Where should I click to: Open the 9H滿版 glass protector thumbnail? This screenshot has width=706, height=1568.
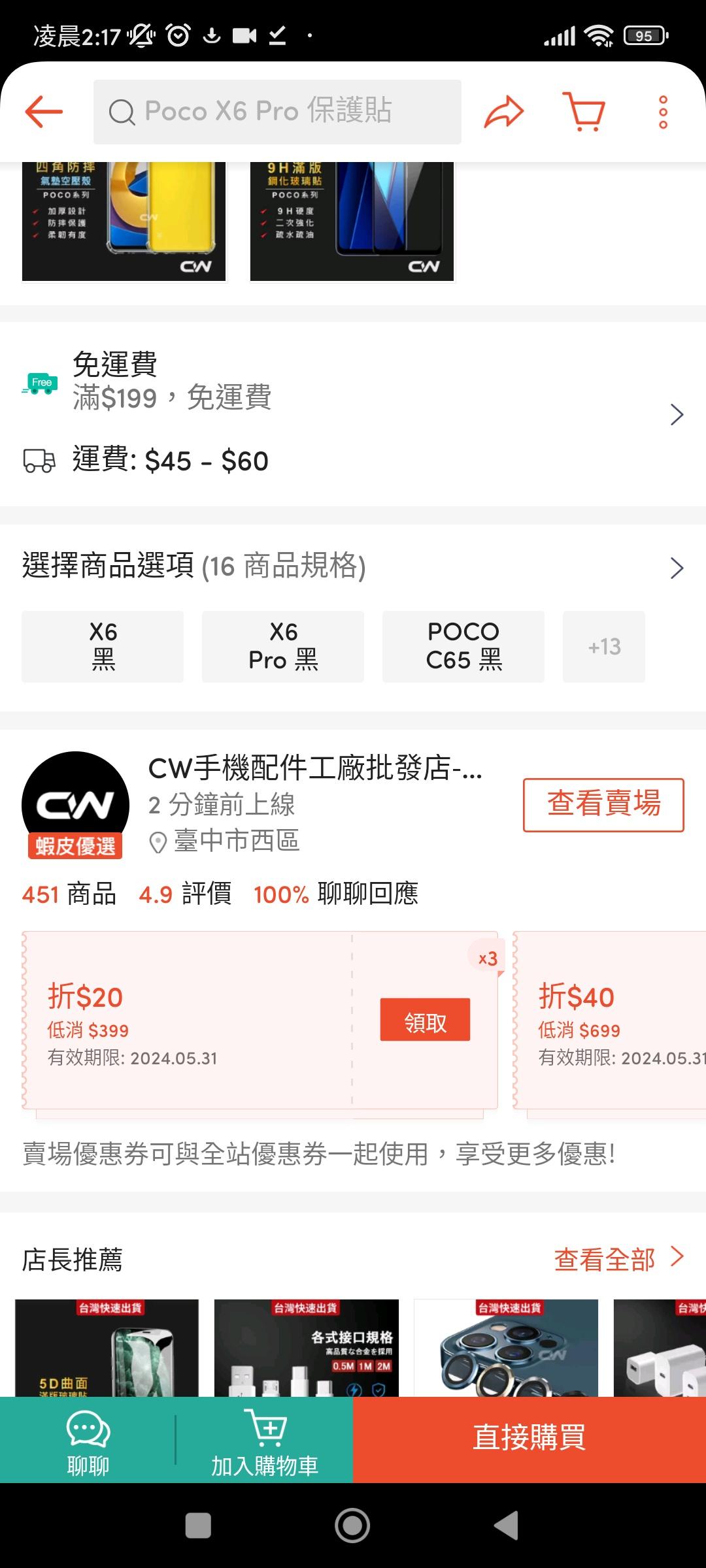pyautogui.click(x=352, y=221)
